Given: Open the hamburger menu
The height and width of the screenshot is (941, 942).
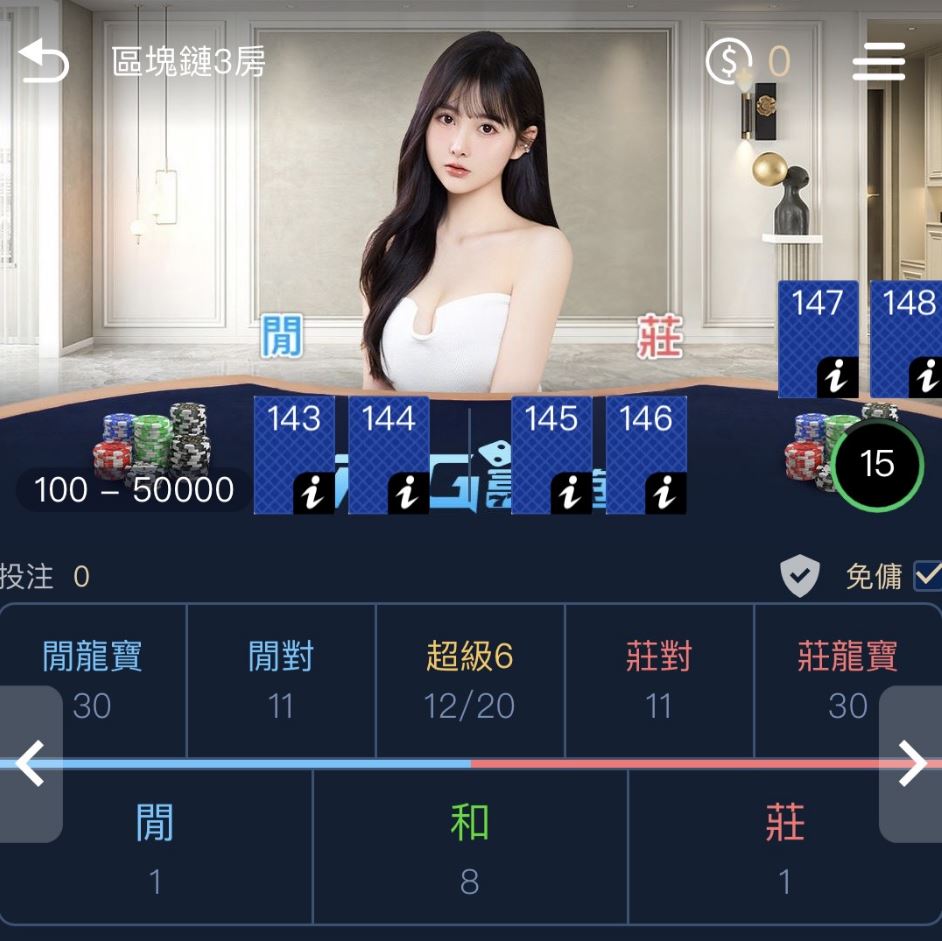Looking at the screenshot, I should pyautogui.click(x=878, y=63).
